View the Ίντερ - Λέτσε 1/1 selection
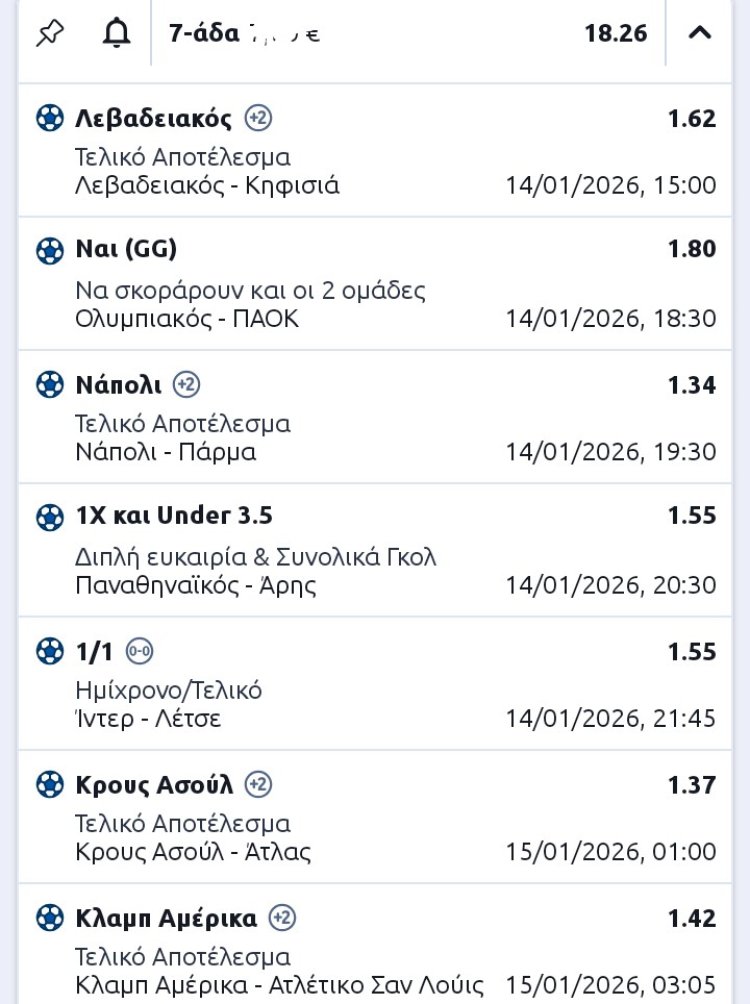This screenshot has height=1004, width=750. point(375,684)
